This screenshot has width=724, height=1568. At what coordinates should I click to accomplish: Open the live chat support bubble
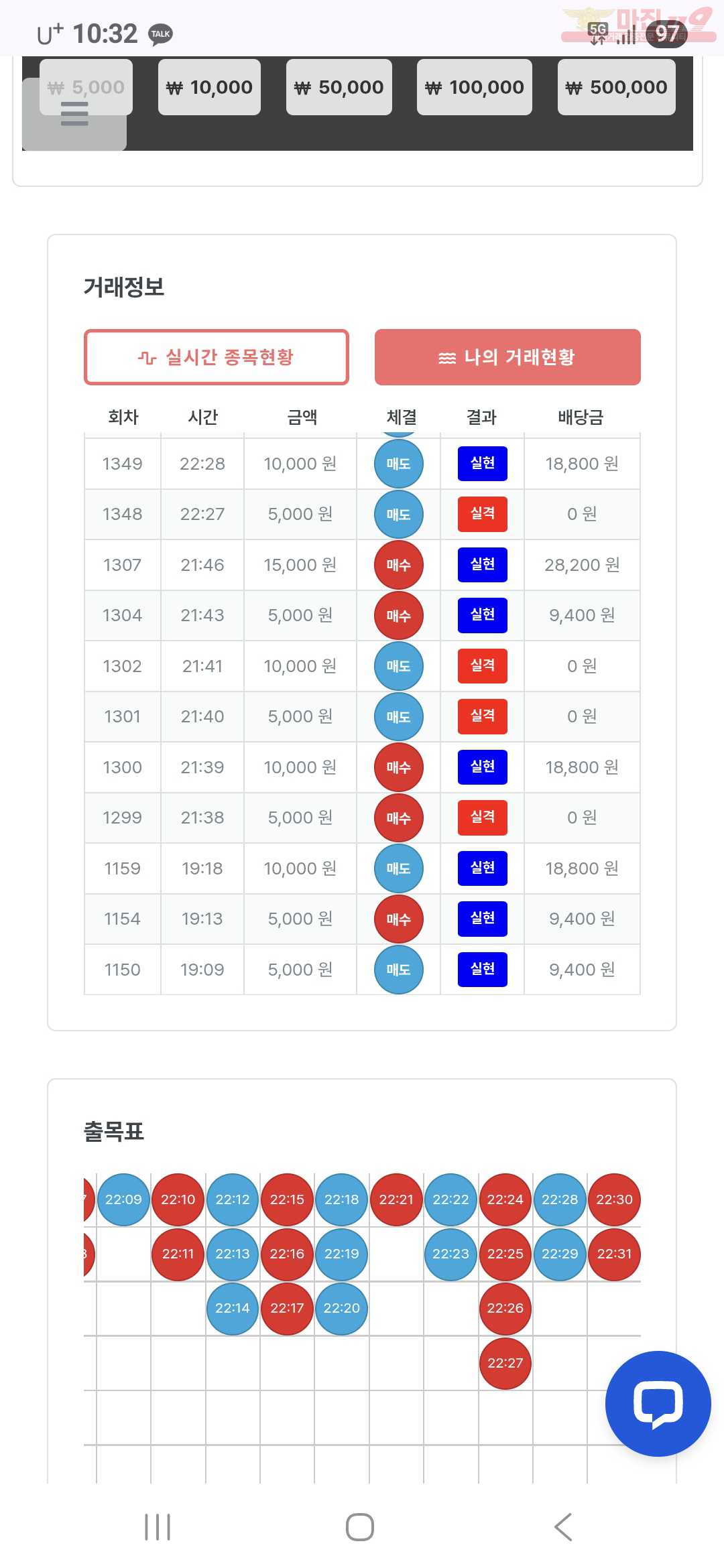[x=658, y=1404]
